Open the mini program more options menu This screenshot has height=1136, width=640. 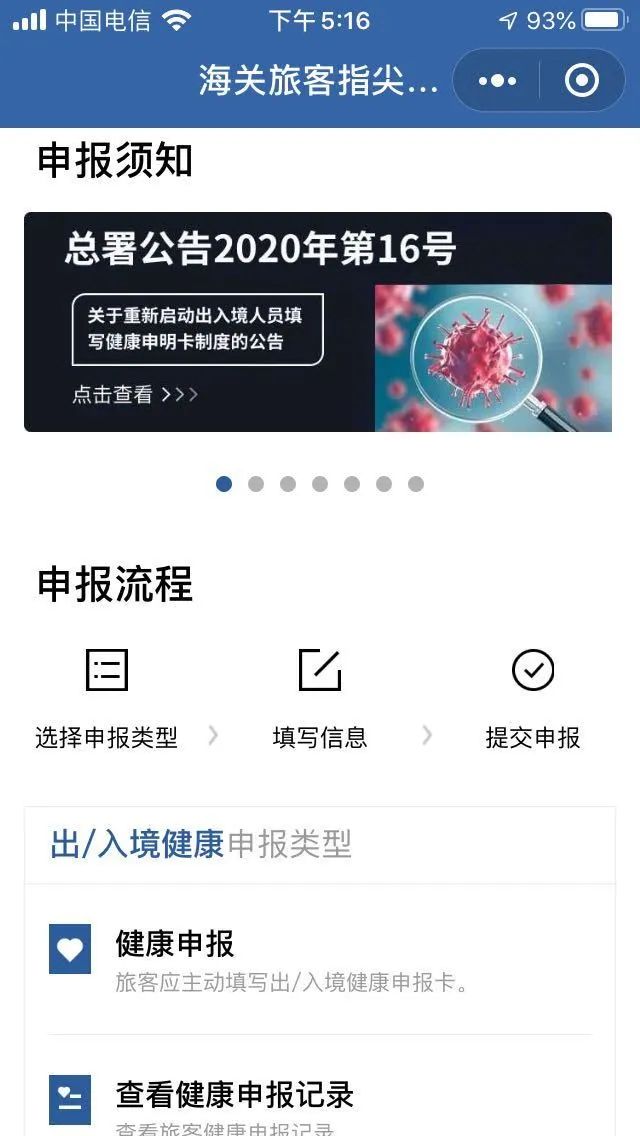(497, 80)
